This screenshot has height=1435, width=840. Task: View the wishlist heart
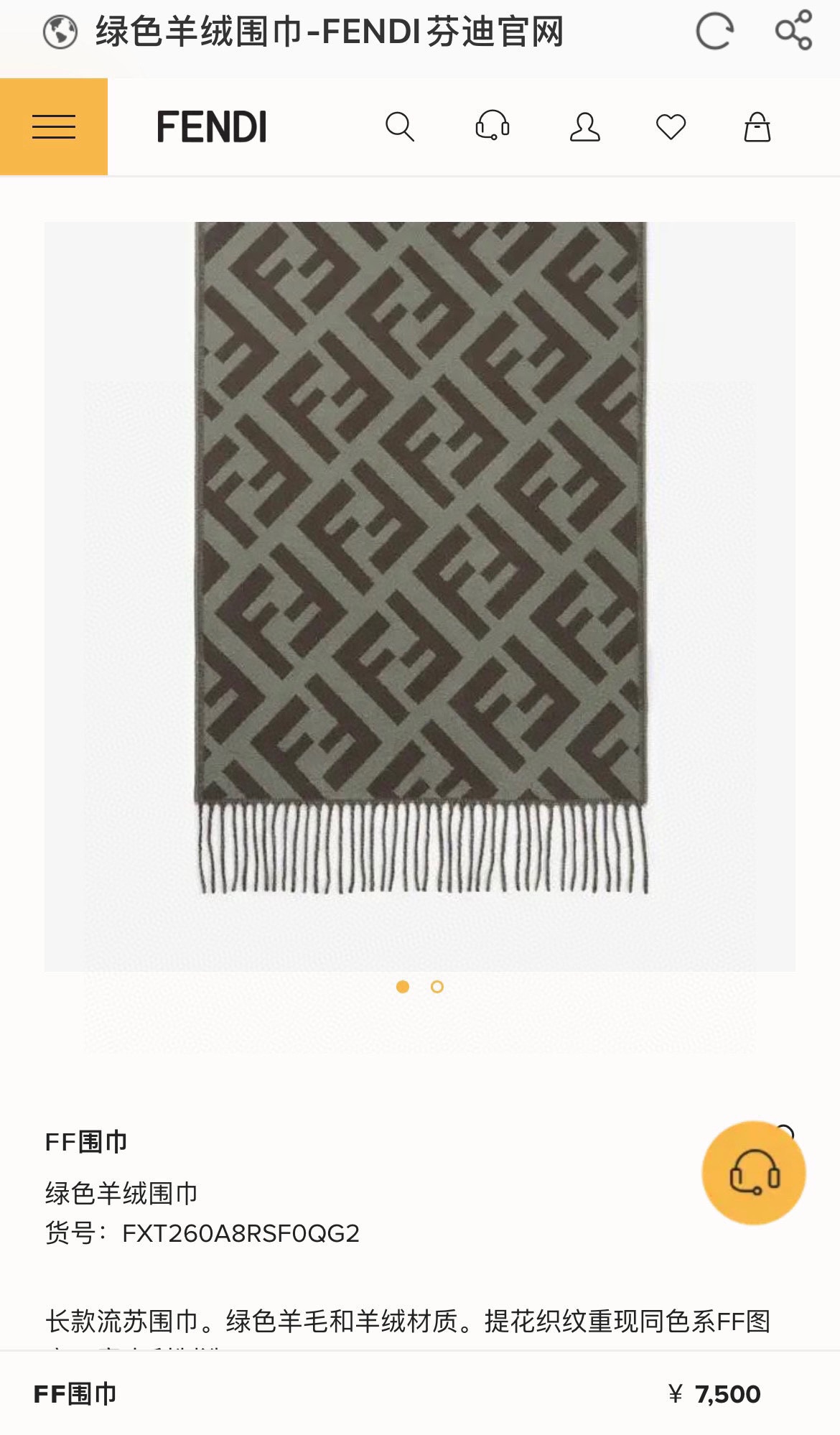point(671,127)
